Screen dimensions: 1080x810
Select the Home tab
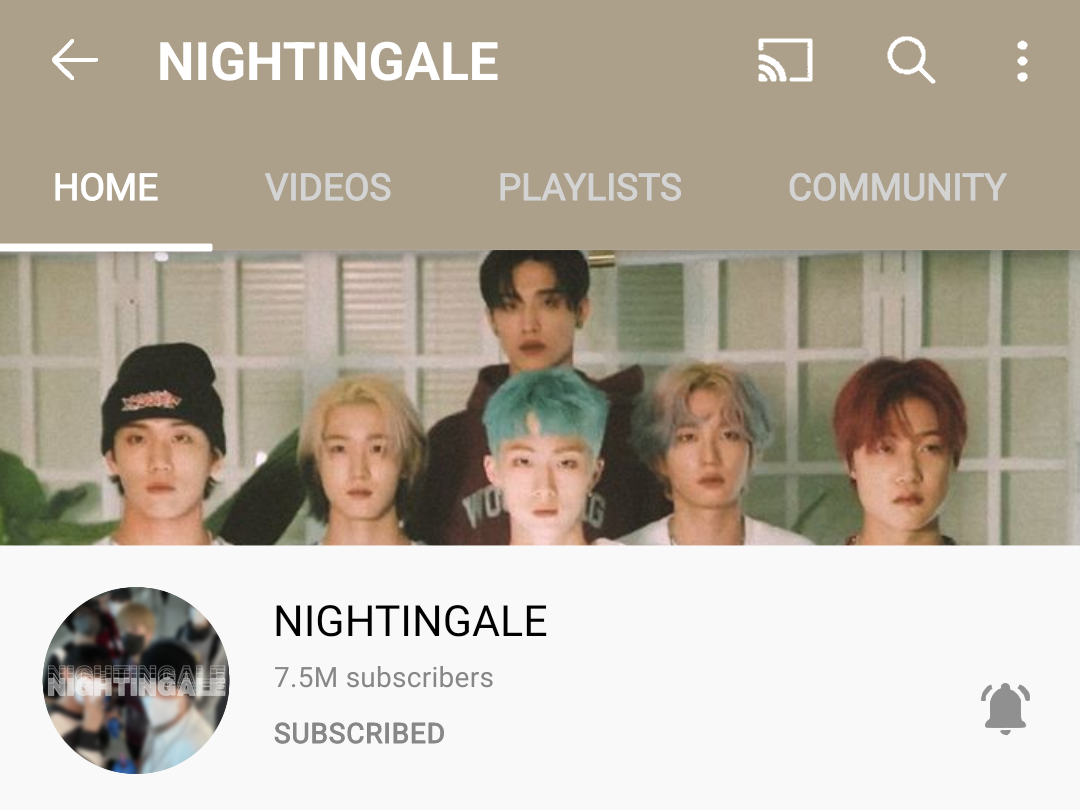(106, 187)
